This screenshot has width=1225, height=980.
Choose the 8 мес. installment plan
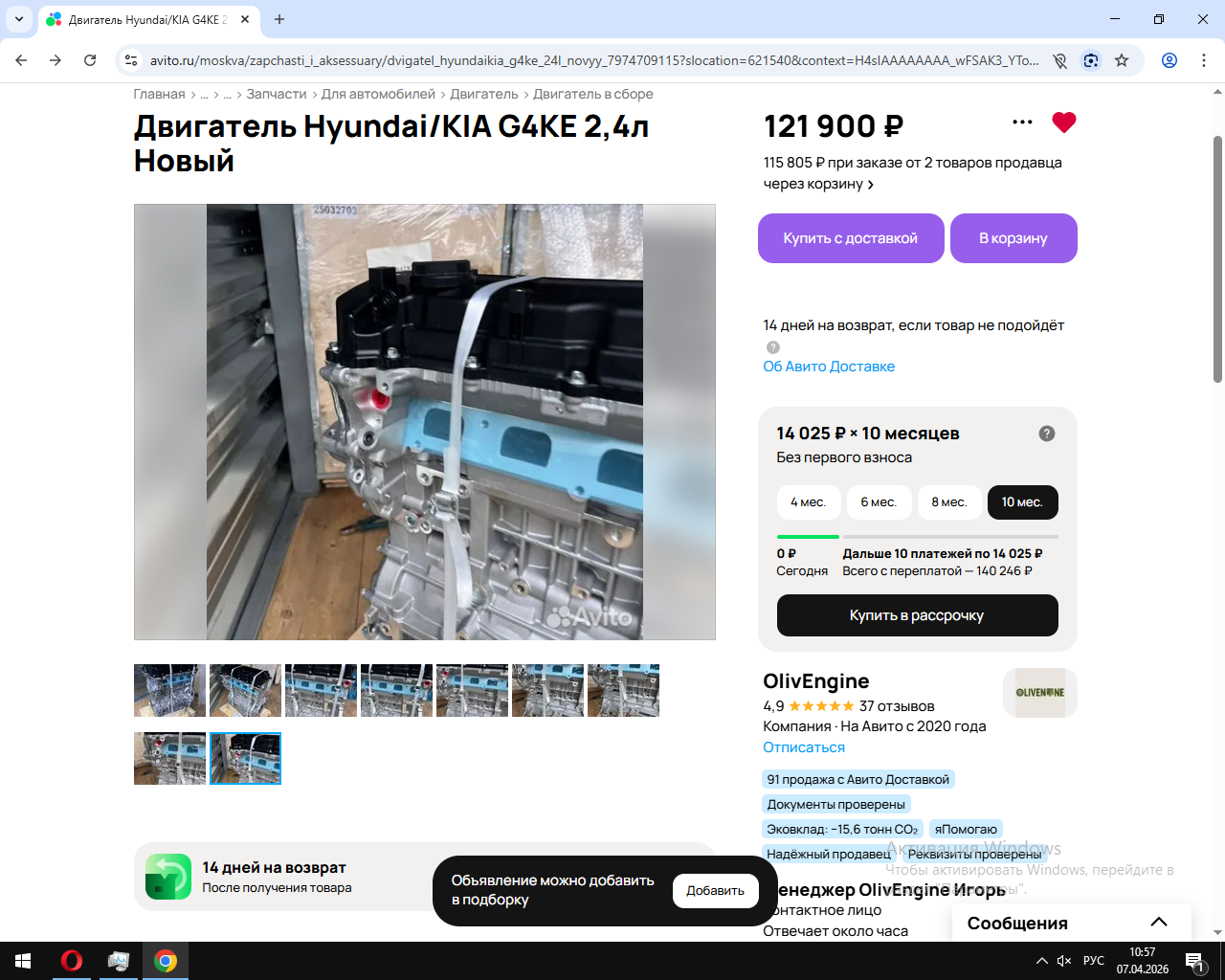point(948,502)
